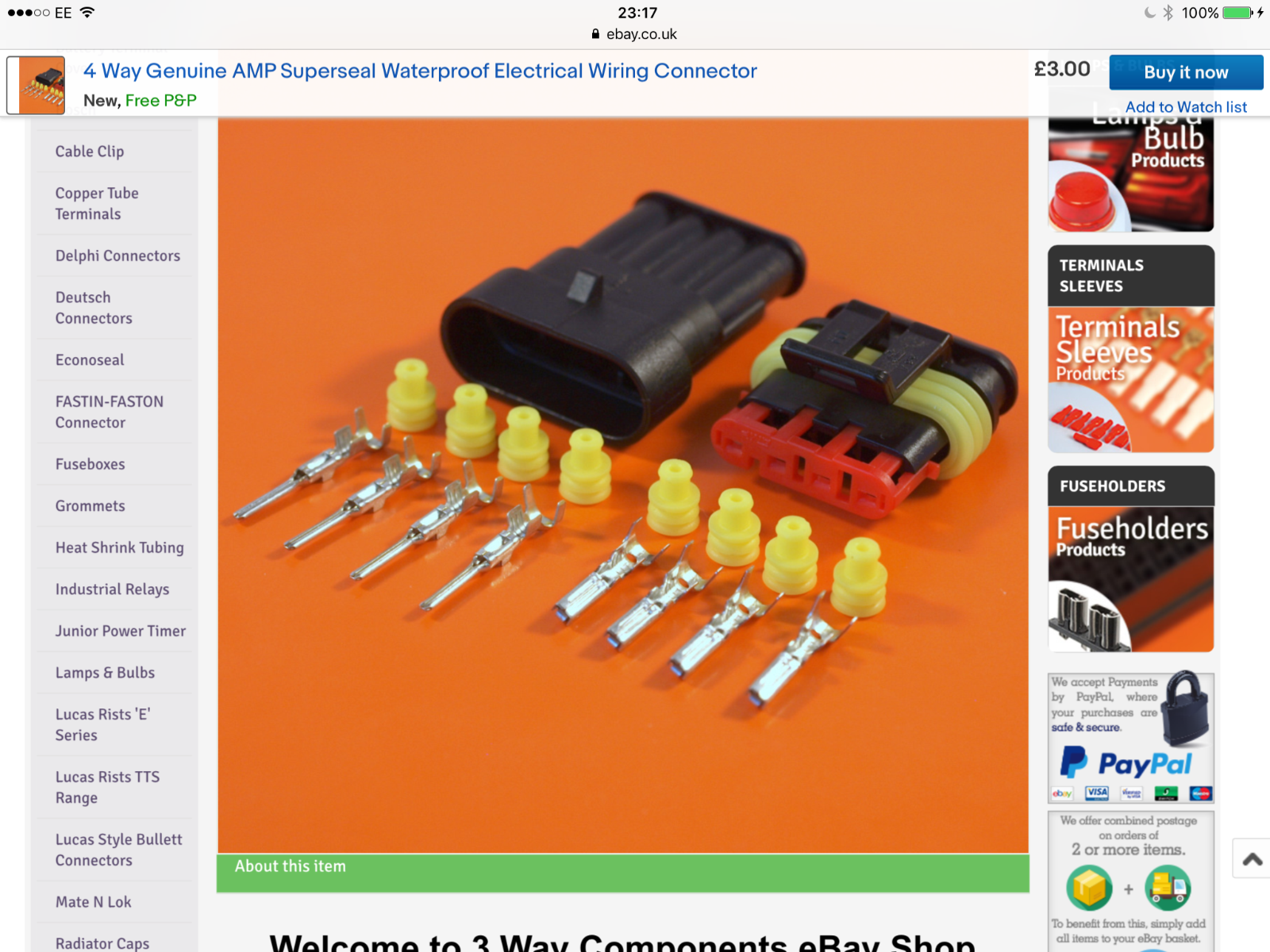View FASTIN-FASTON Connector category
Image resolution: width=1270 pixels, height=952 pixels.
[109, 412]
